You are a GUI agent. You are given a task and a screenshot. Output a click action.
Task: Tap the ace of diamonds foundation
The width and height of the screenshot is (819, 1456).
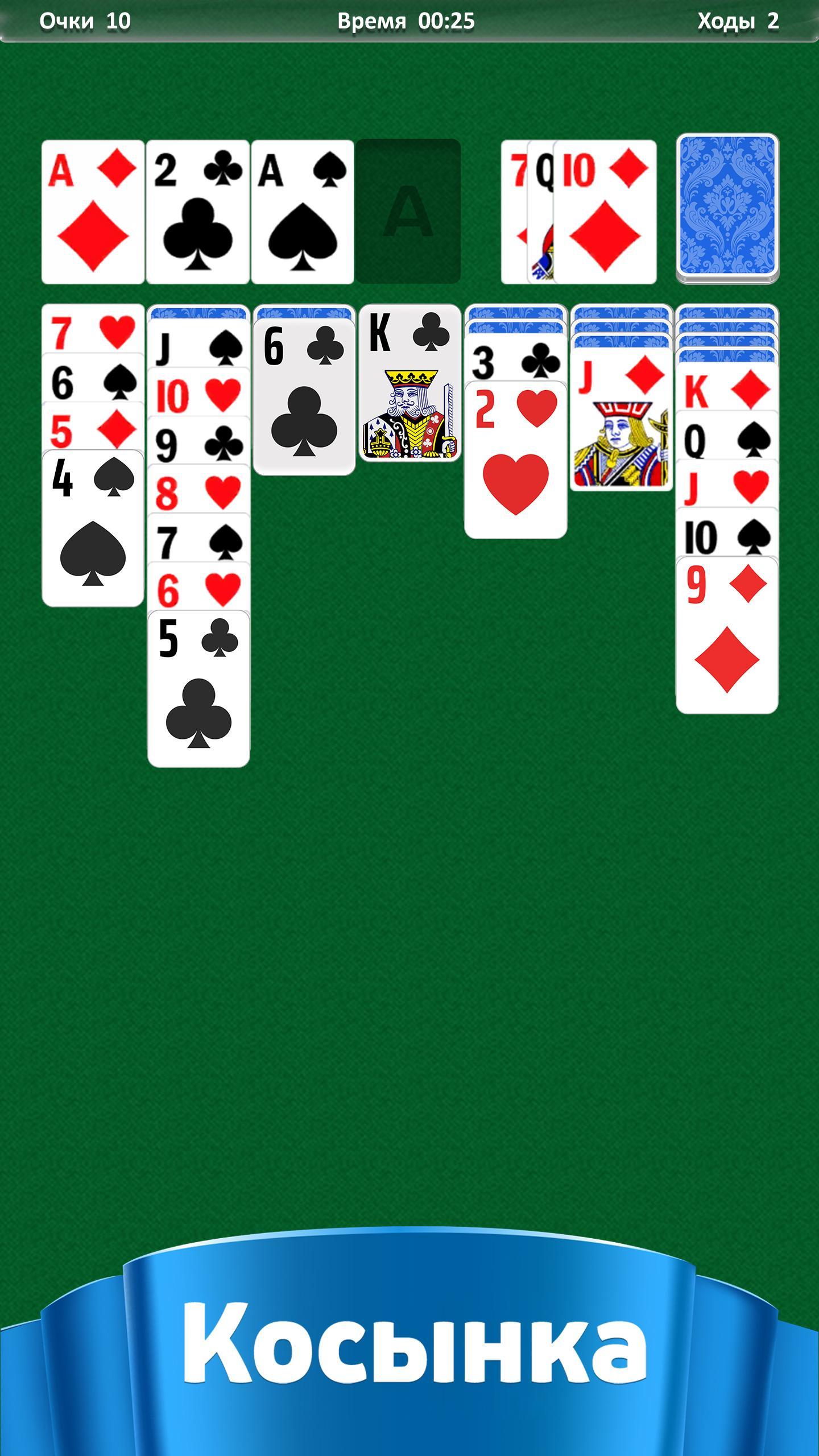[93, 212]
